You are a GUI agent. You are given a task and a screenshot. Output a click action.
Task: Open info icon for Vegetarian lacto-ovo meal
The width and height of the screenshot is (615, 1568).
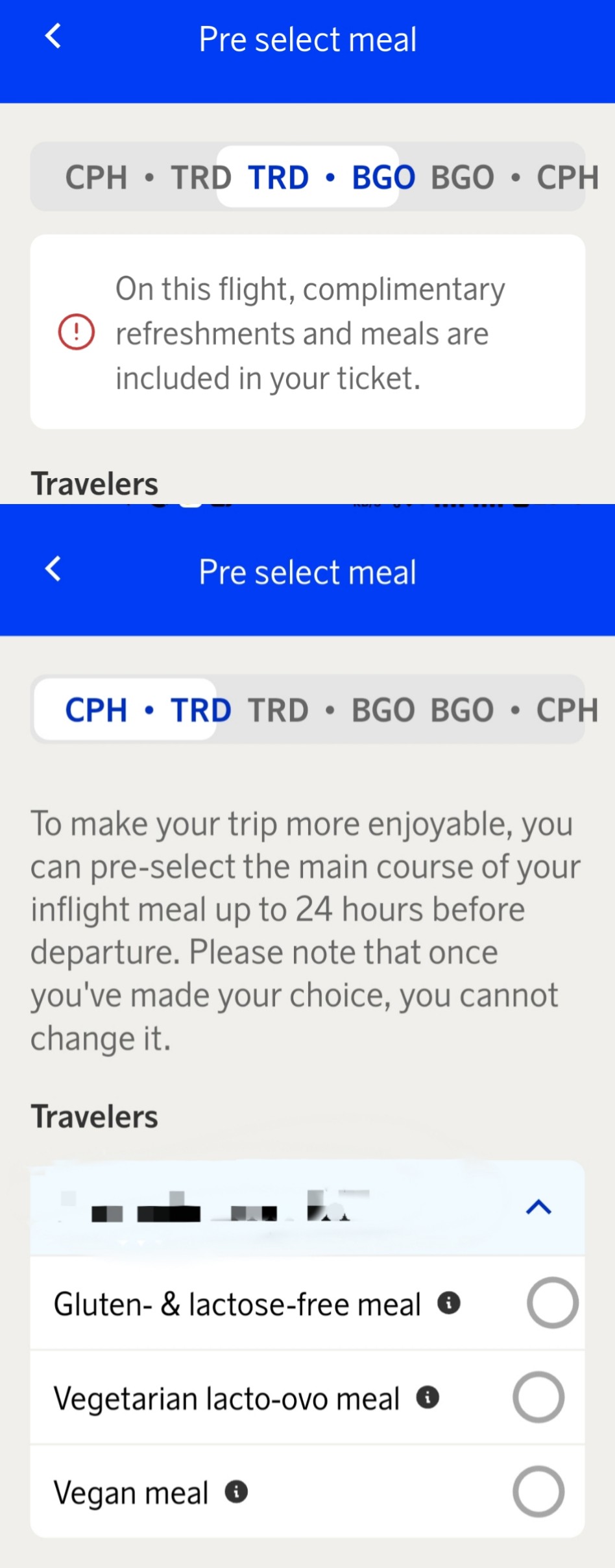[x=428, y=1397]
